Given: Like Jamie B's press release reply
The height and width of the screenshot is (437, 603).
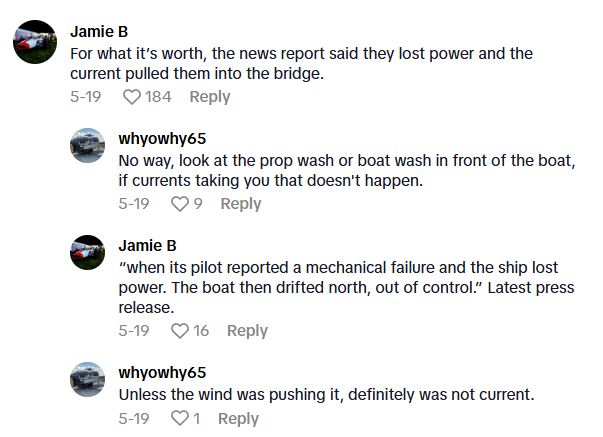Looking at the screenshot, I should point(181,331).
